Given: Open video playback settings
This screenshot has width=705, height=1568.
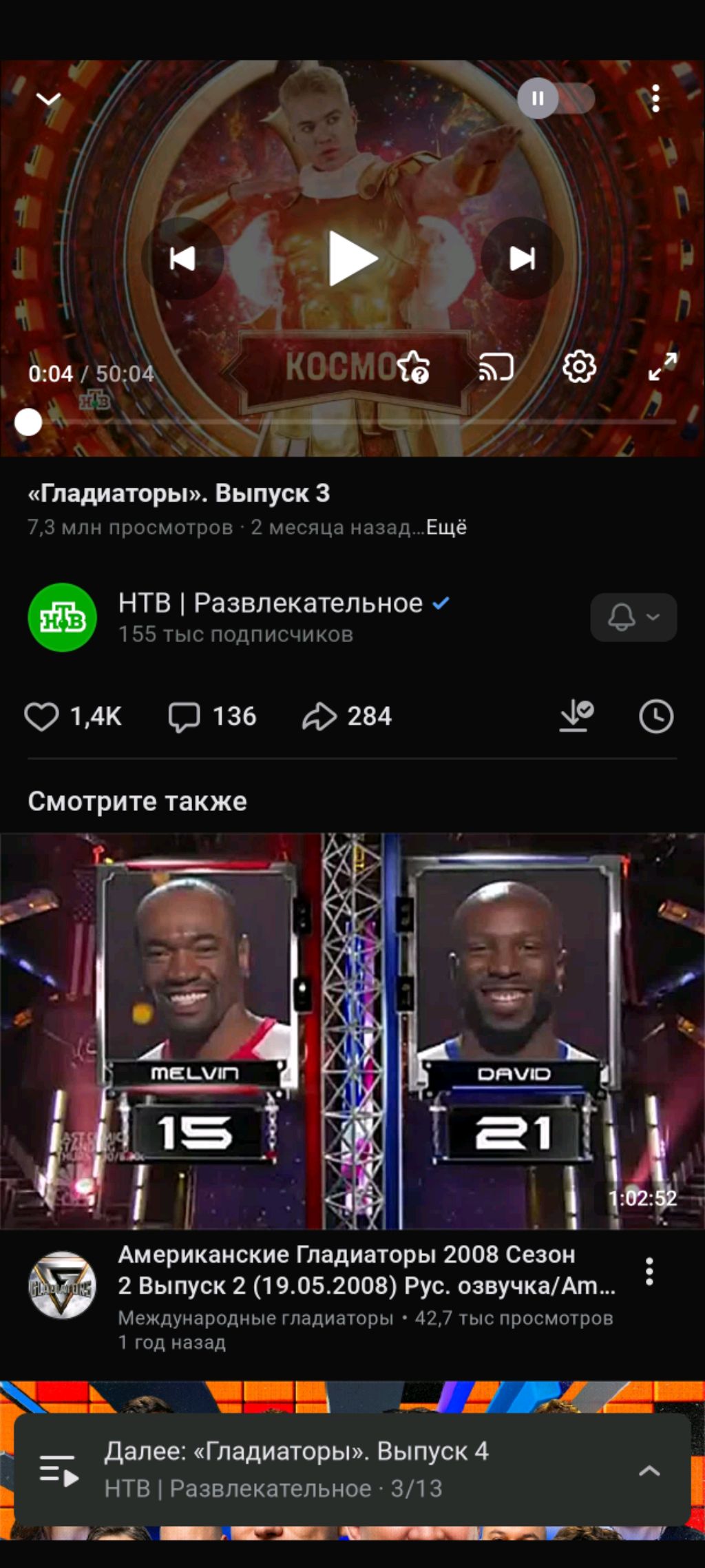Looking at the screenshot, I should (x=579, y=367).
